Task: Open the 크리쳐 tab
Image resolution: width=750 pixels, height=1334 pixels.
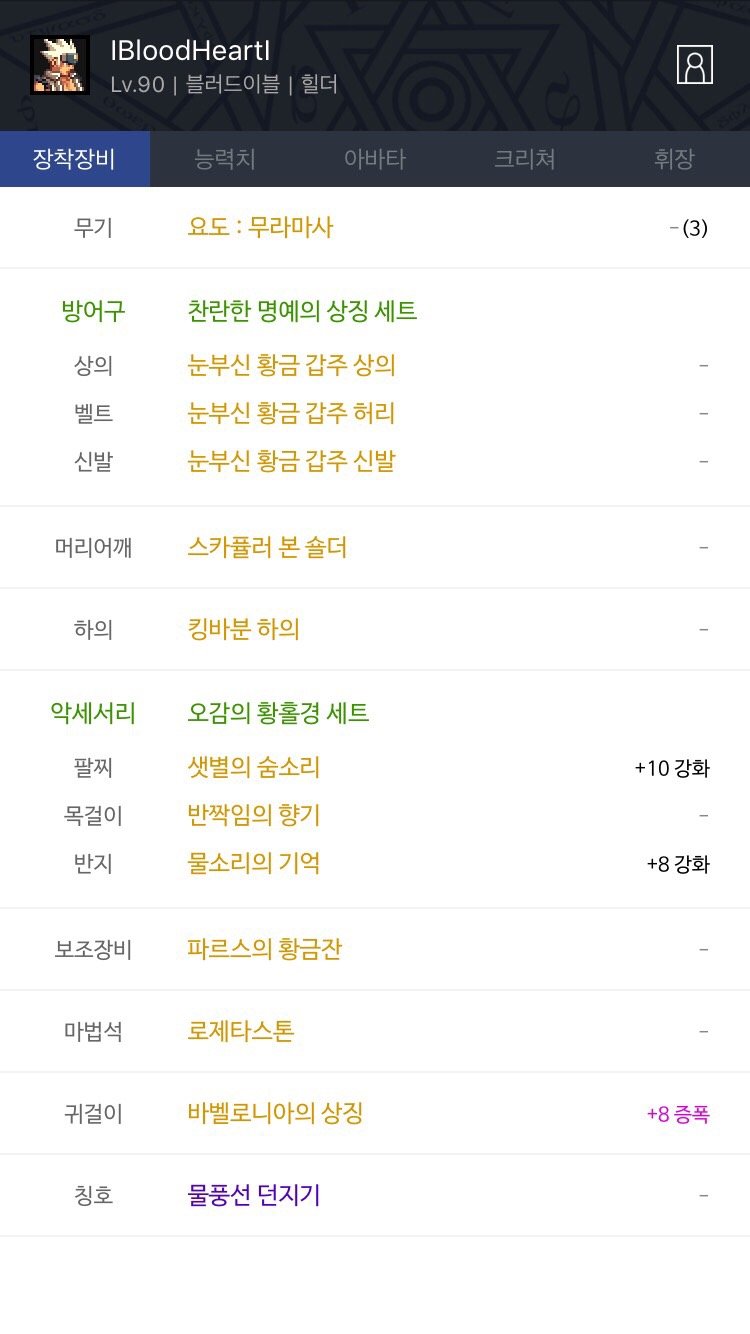Action: (525, 159)
